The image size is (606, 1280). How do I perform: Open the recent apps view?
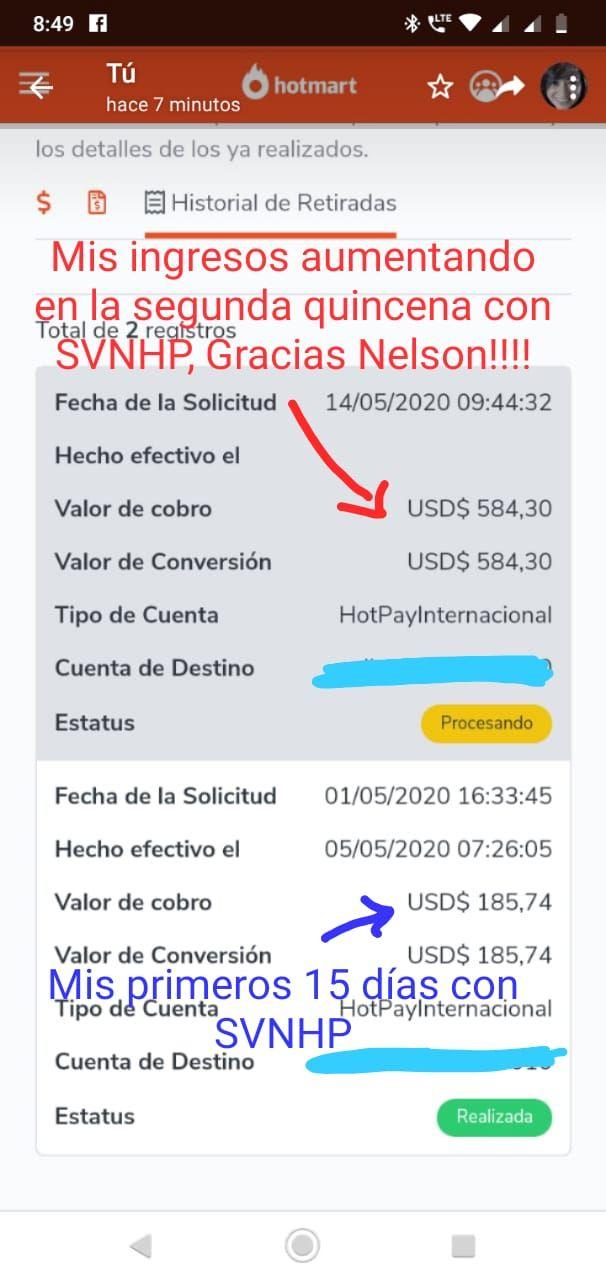point(463,1245)
